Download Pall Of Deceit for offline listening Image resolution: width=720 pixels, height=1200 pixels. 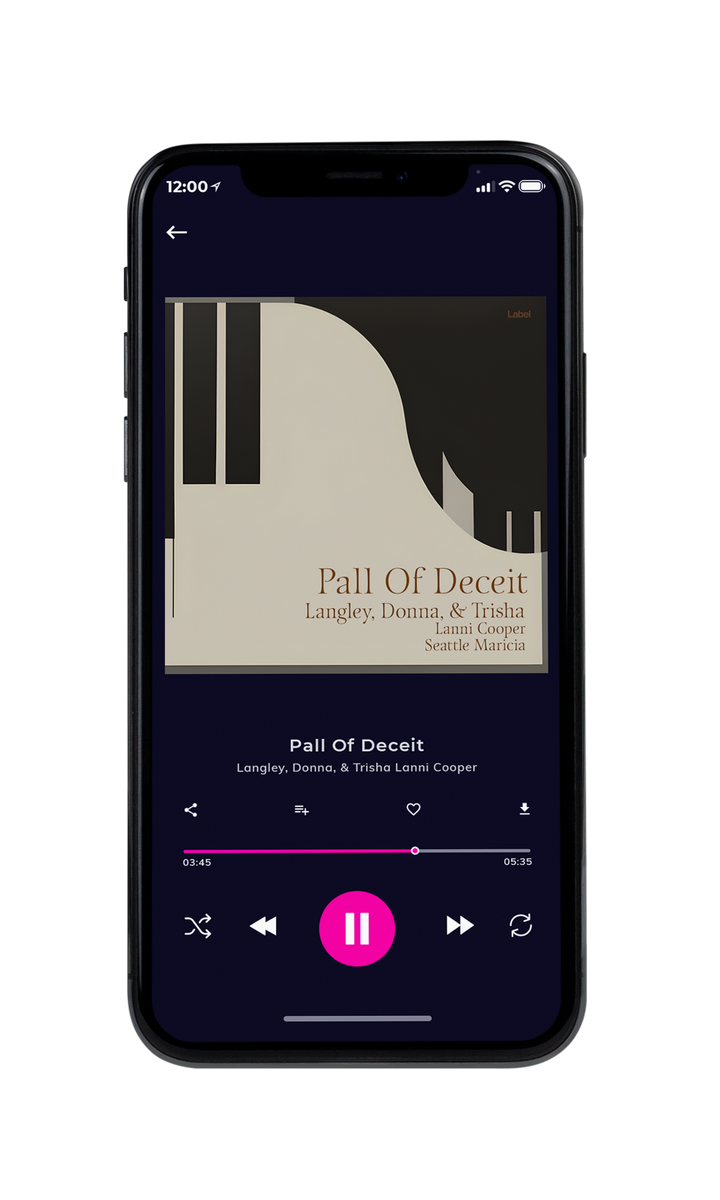524,809
